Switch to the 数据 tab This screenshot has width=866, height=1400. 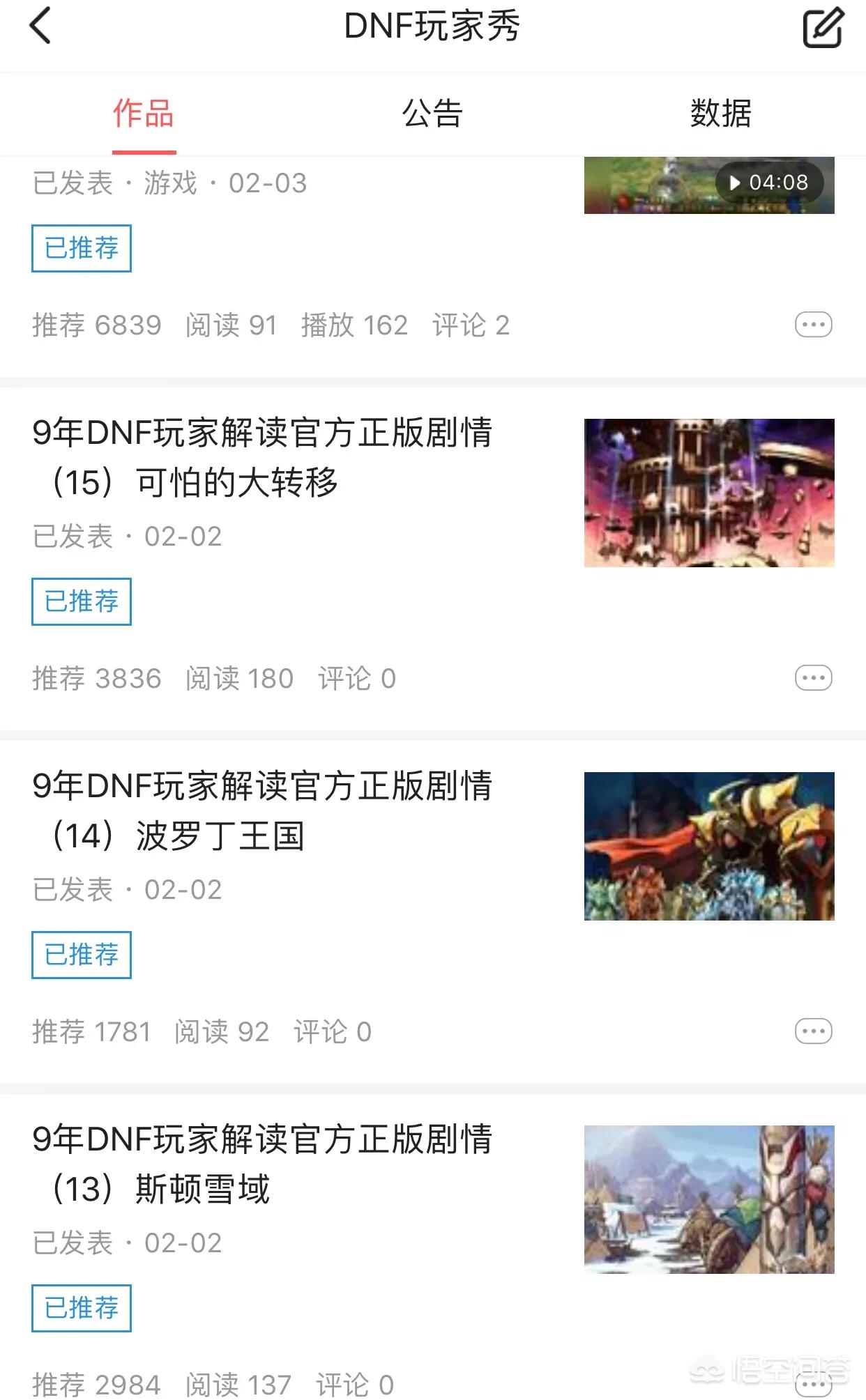coord(721,114)
